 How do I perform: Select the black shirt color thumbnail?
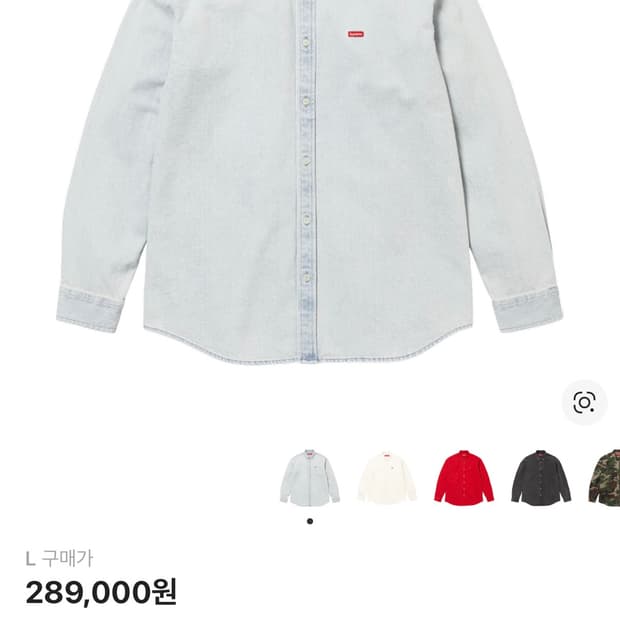tap(540, 478)
